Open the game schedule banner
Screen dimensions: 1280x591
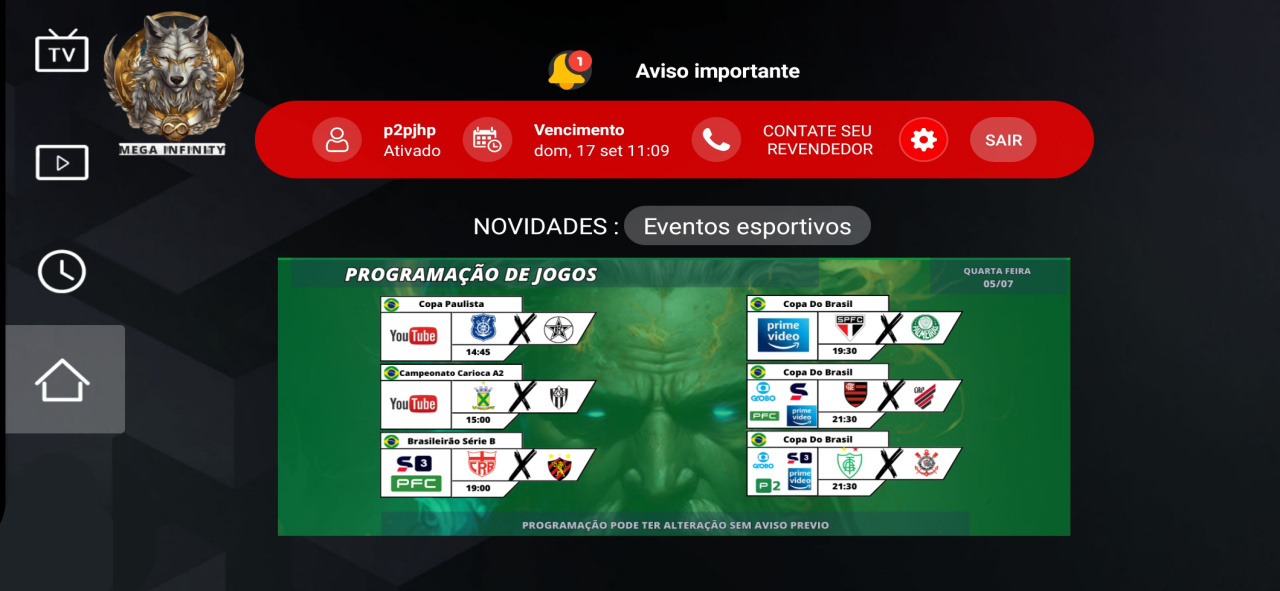point(673,397)
